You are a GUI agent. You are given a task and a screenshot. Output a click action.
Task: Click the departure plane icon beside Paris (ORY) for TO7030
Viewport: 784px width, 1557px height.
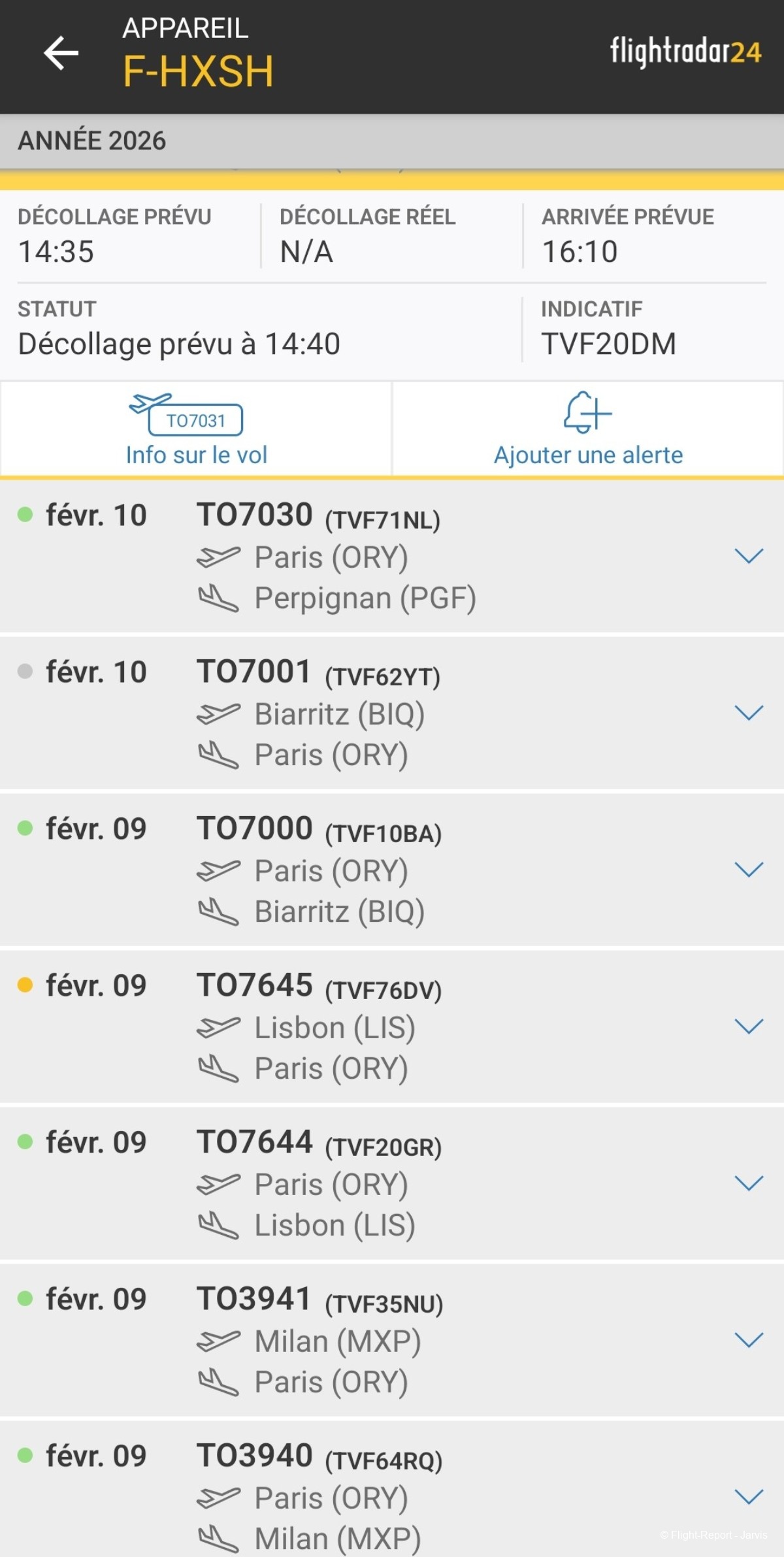pyautogui.click(x=220, y=556)
